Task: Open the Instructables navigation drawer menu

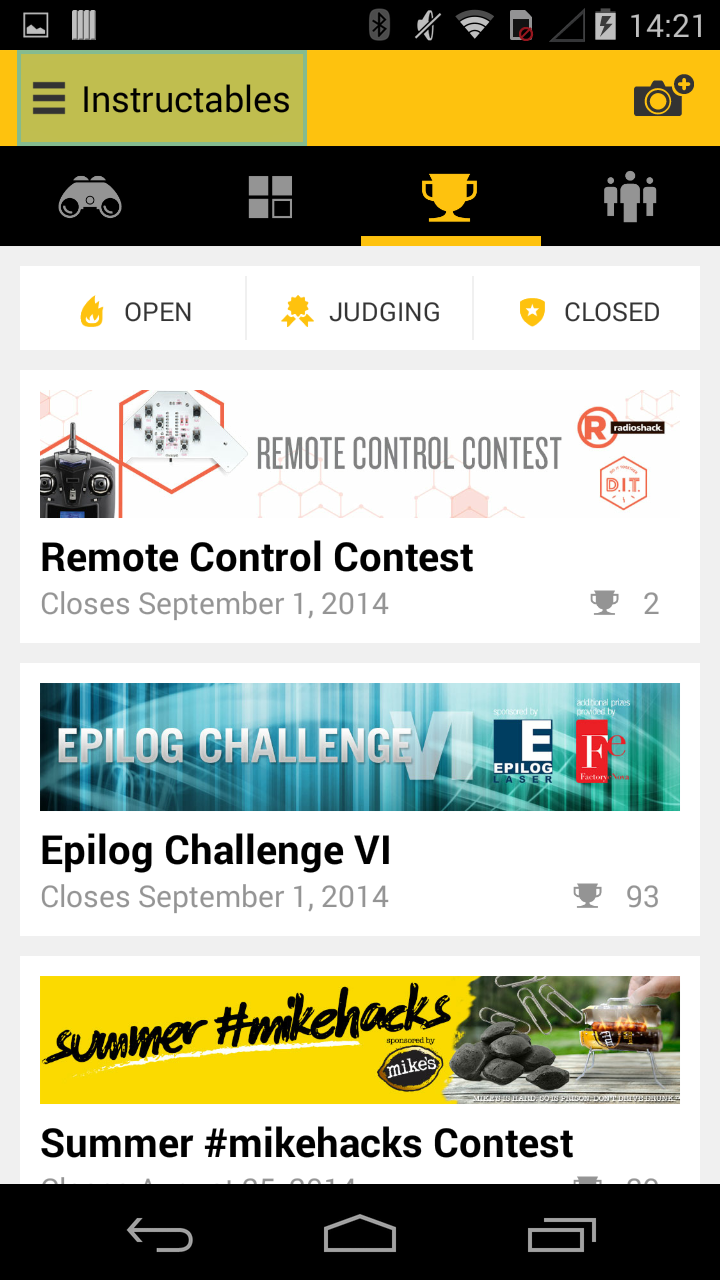Action: [162, 99]
